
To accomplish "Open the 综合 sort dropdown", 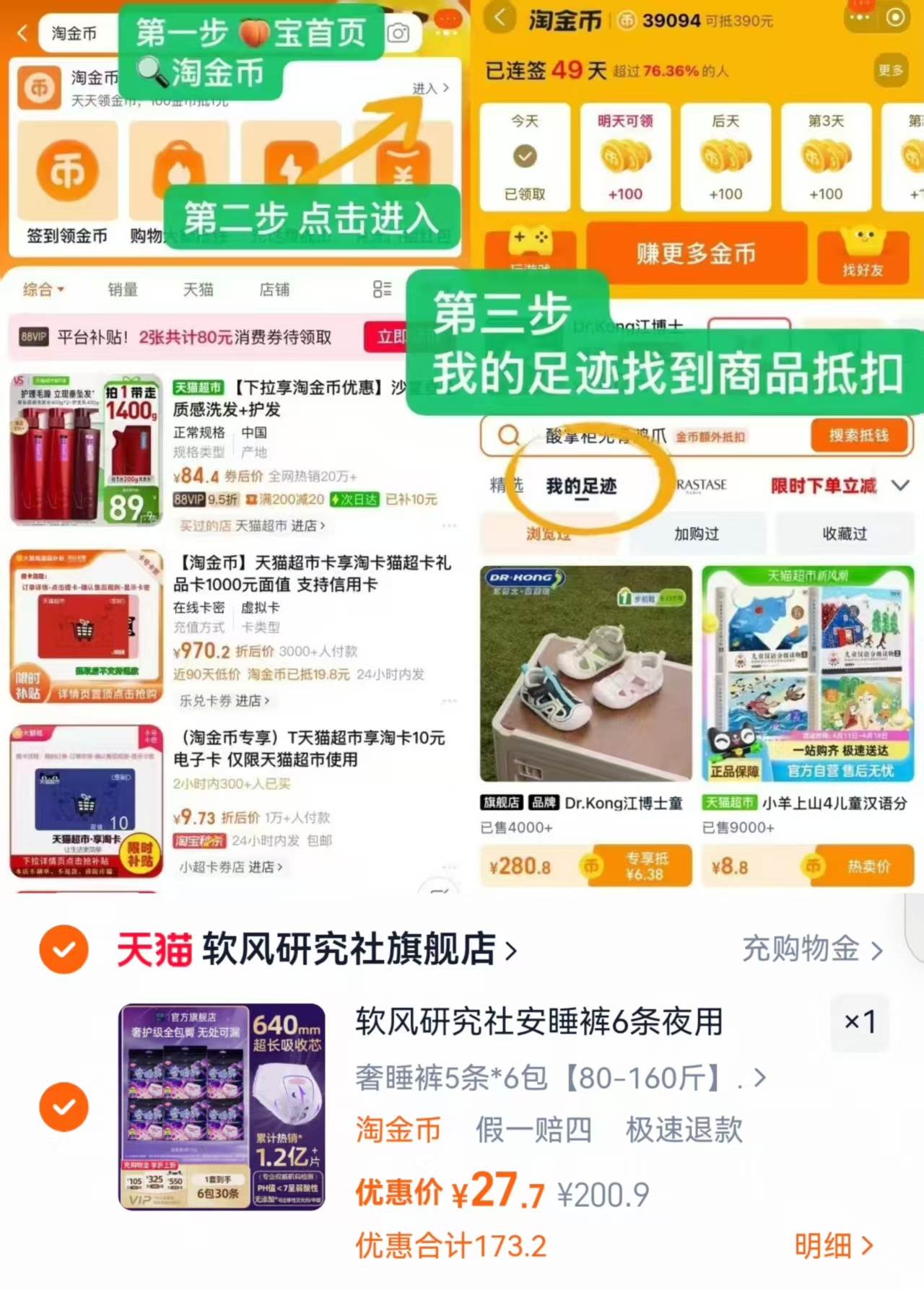I will 41,289.
